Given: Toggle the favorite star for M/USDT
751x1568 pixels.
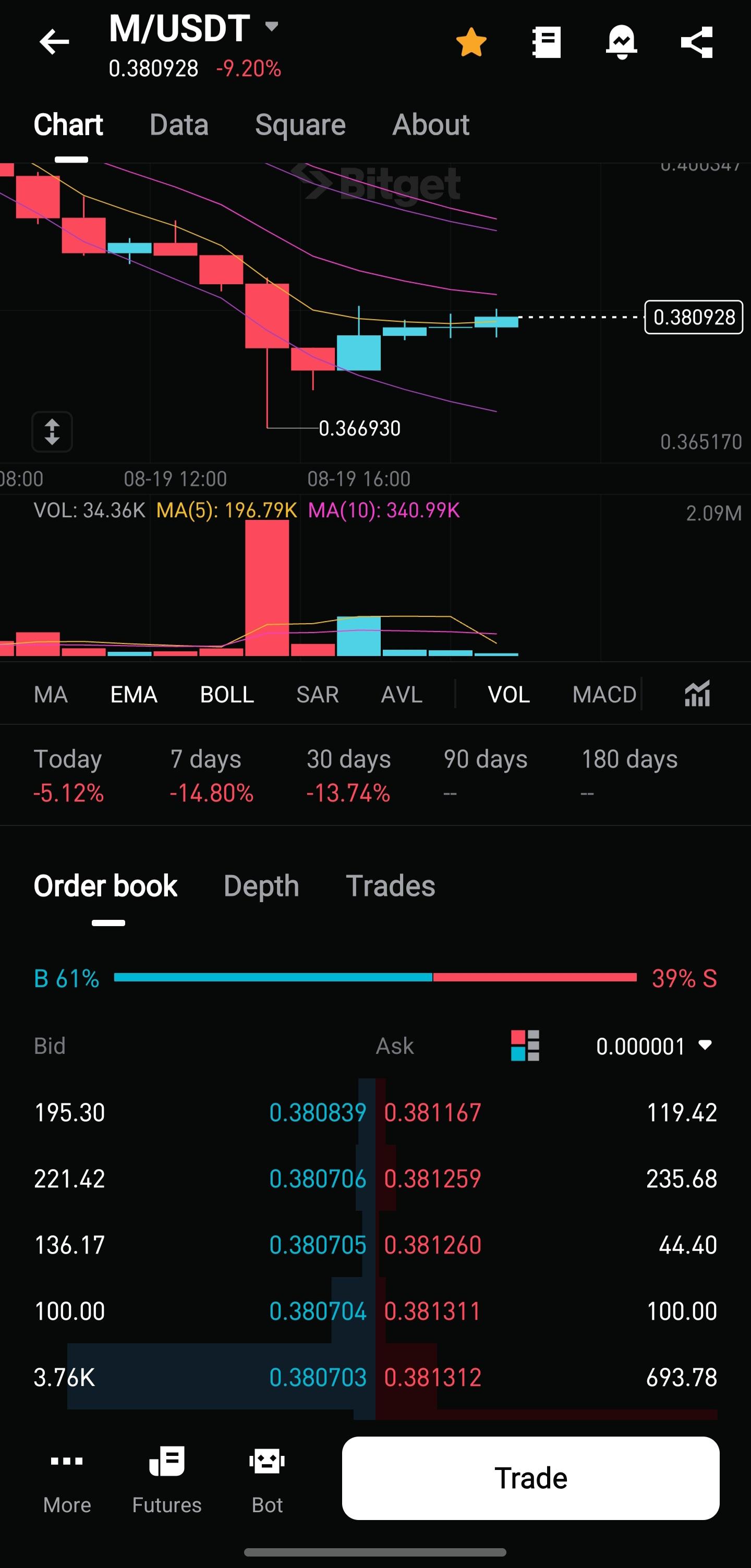Looking at the screenshot, I should click(x=471, y=43).
